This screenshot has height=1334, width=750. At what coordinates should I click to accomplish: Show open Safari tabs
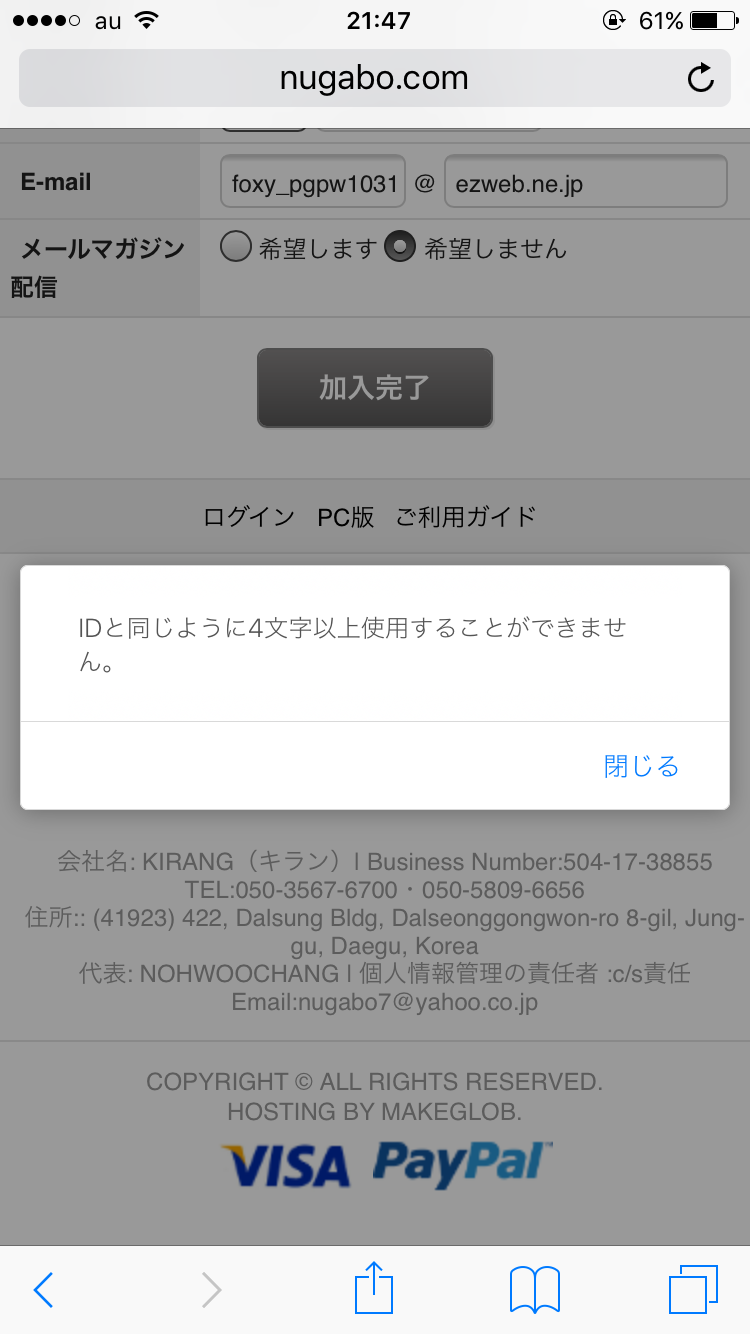tap(693, 1290)
